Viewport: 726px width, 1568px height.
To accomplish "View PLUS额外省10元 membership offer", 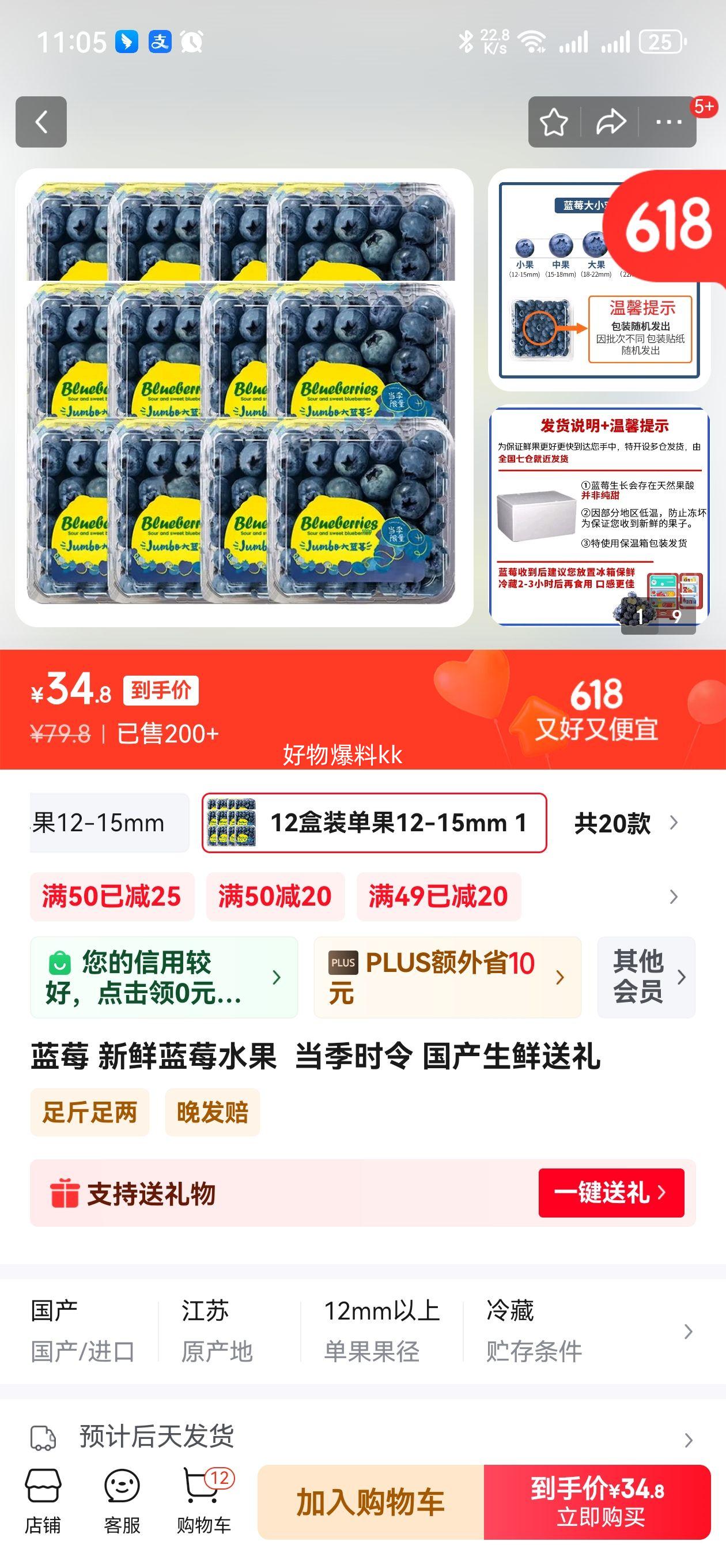I will tap(447, 978).
